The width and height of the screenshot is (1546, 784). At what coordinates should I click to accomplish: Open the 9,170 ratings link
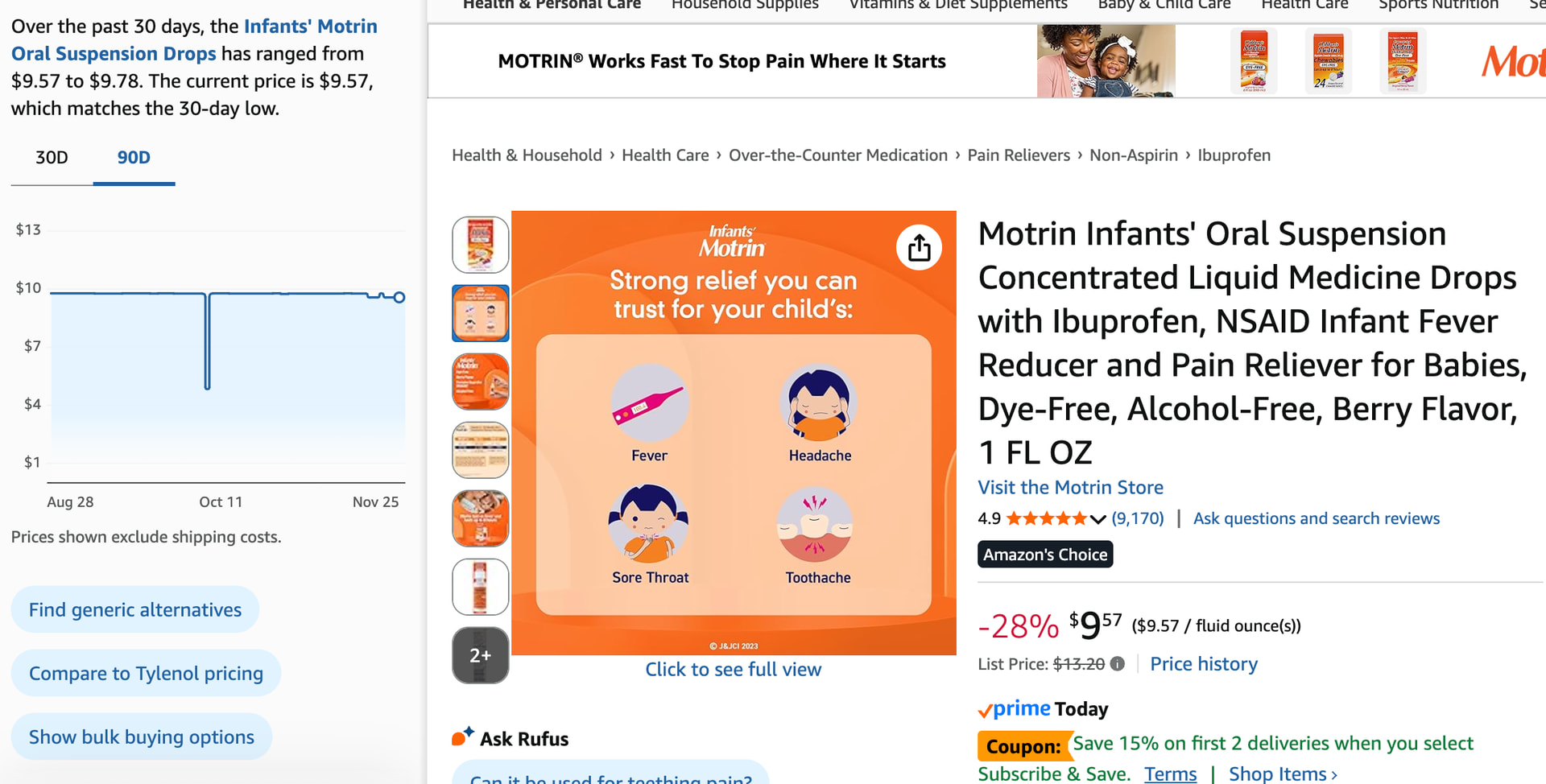click(1138, 518)
